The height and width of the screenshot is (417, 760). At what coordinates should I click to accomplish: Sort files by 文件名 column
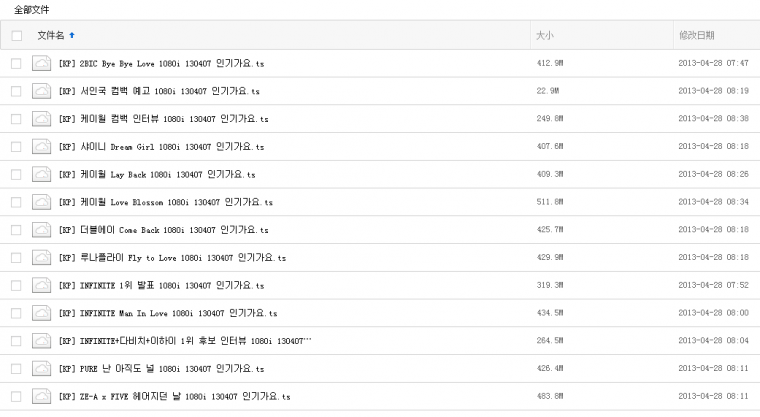tap(50, 35)
